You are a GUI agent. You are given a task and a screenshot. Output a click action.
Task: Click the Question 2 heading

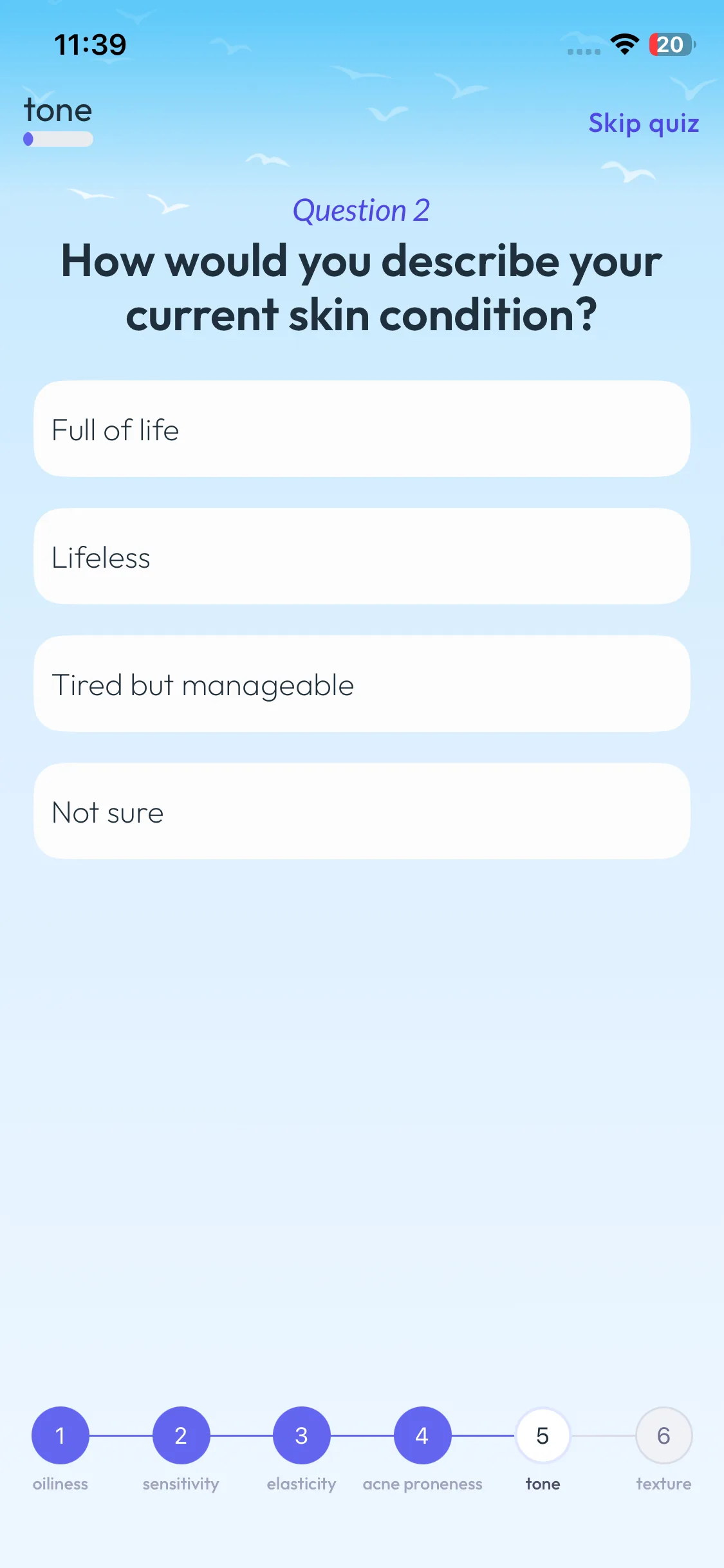pyautogui.click(x=361, y=210)
